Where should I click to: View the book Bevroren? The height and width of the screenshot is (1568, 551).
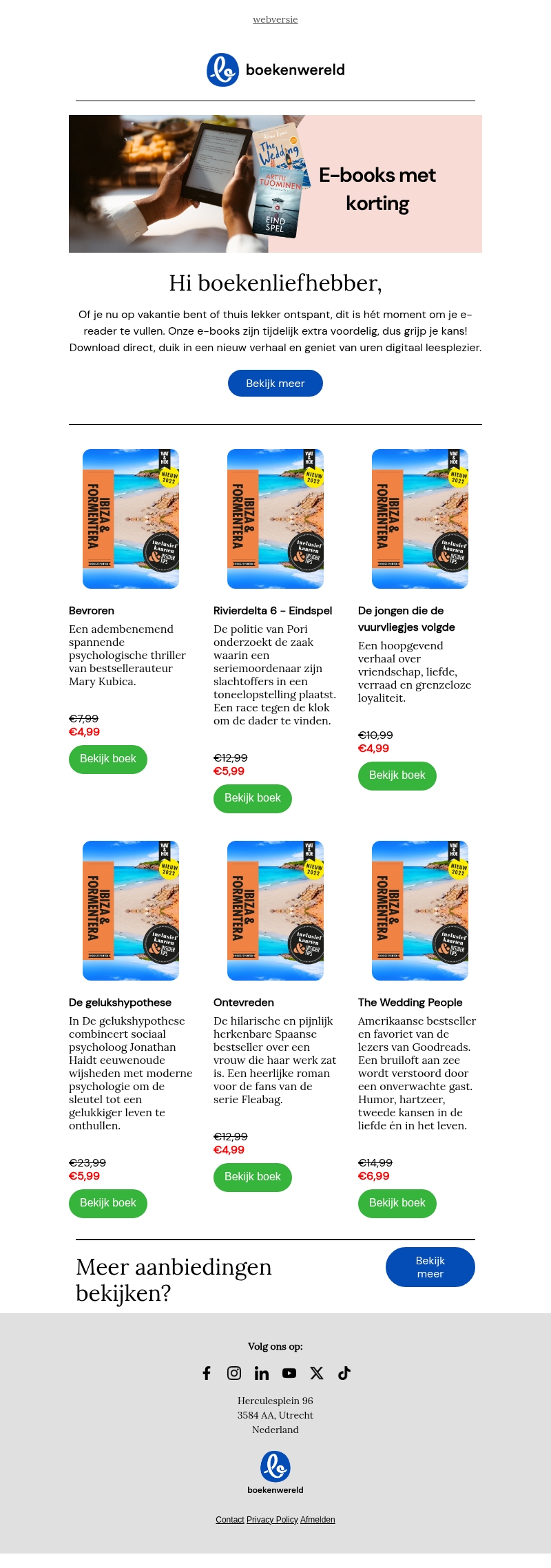107,759
